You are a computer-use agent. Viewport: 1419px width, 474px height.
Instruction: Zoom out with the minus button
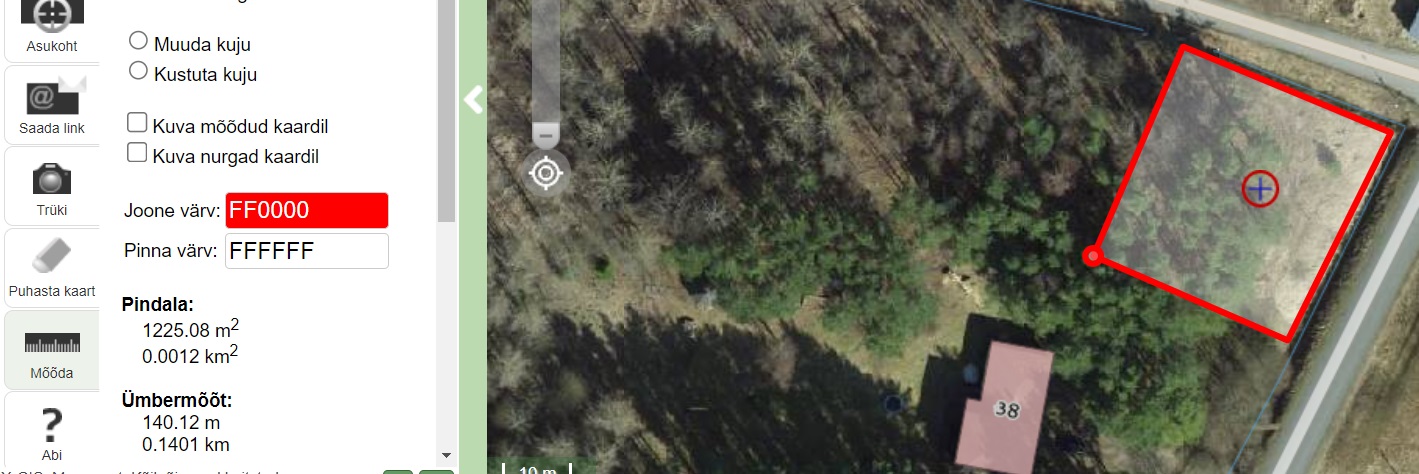(x=545, y=134)
